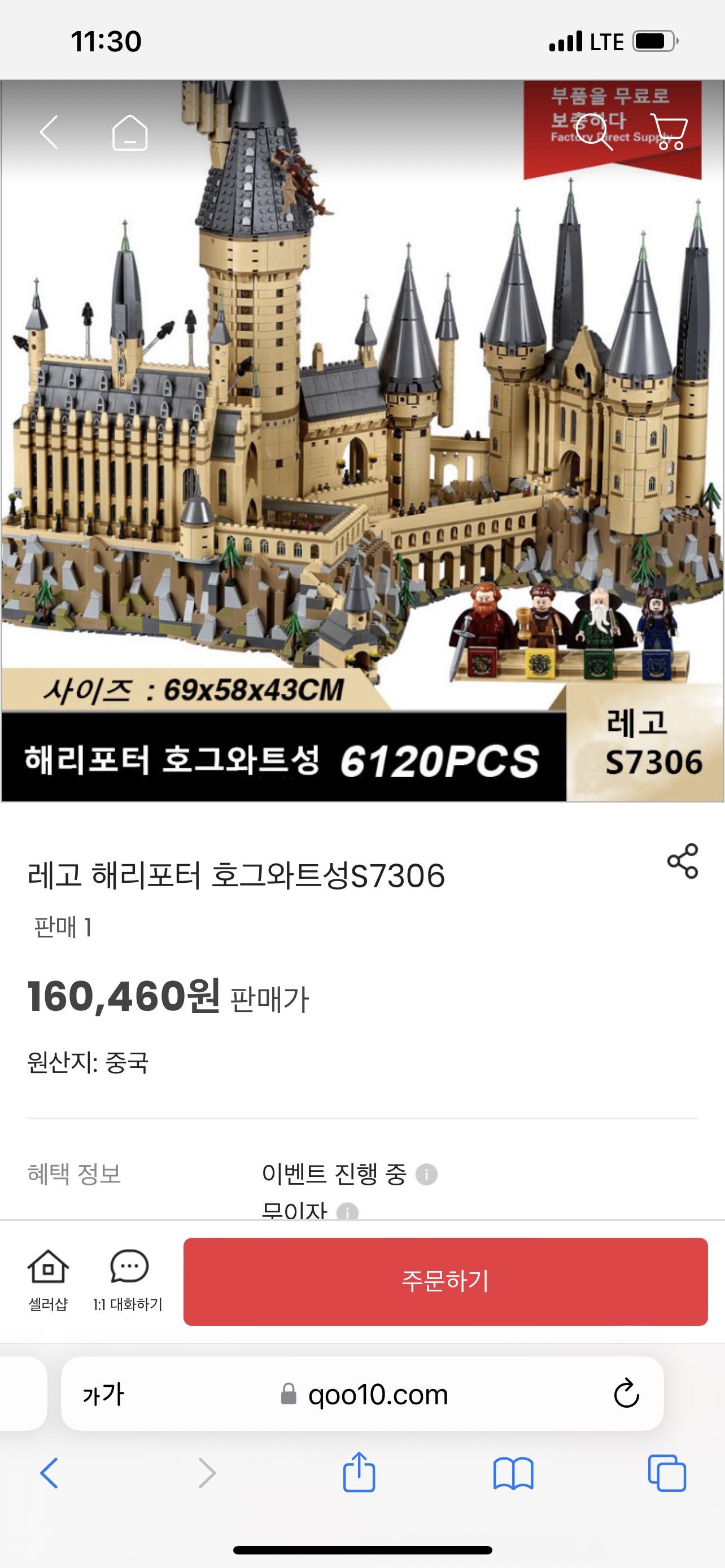Image resolution: width=725 pixels, height=1568 pixels.
Task: Open the shop home icon
Action: click(130, 132)
